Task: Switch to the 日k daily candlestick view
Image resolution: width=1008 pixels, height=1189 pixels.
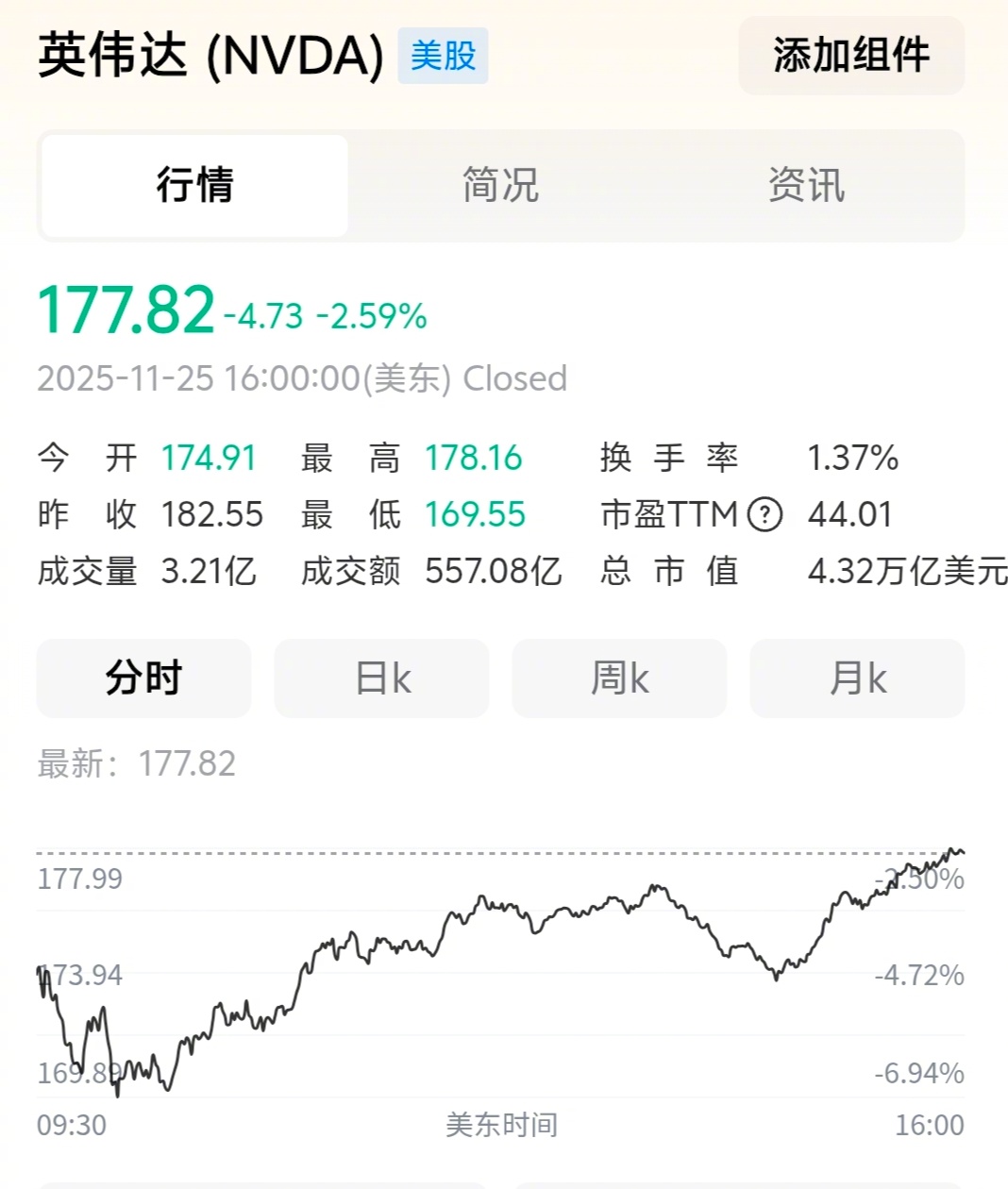Action: click(x=380, y=678)
